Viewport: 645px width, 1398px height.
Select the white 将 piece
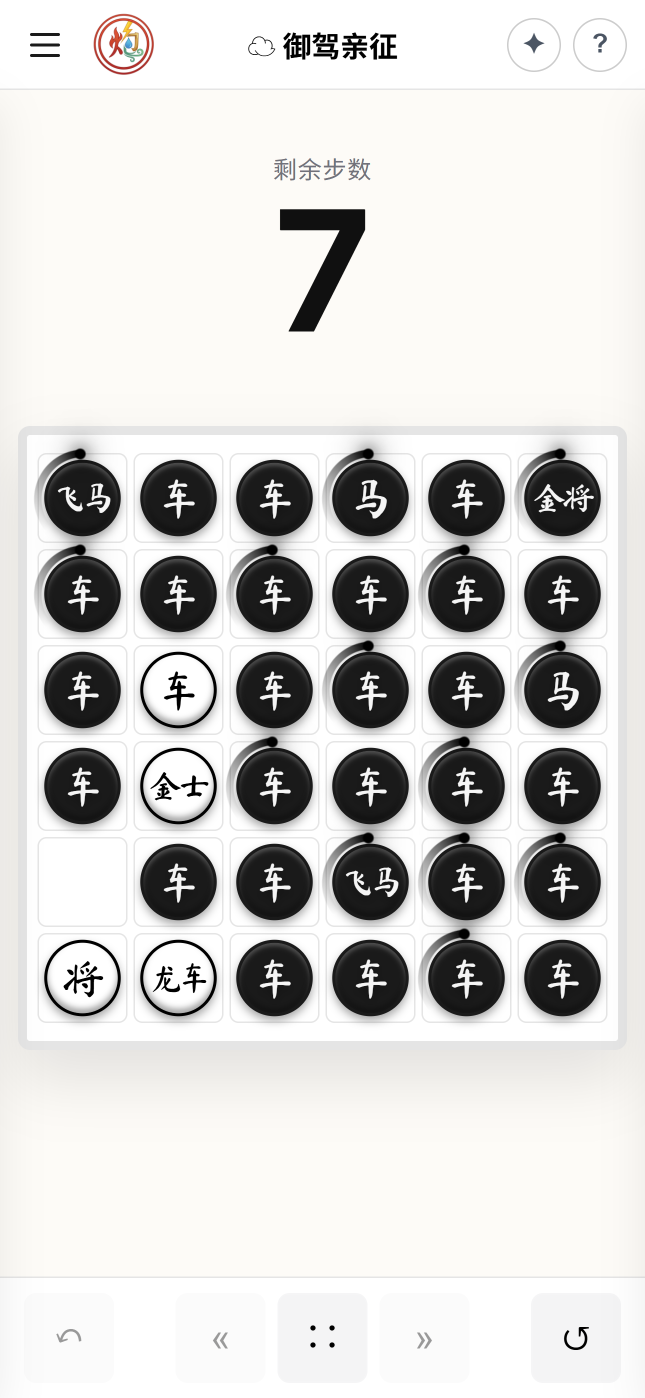(x=83, y=978)
